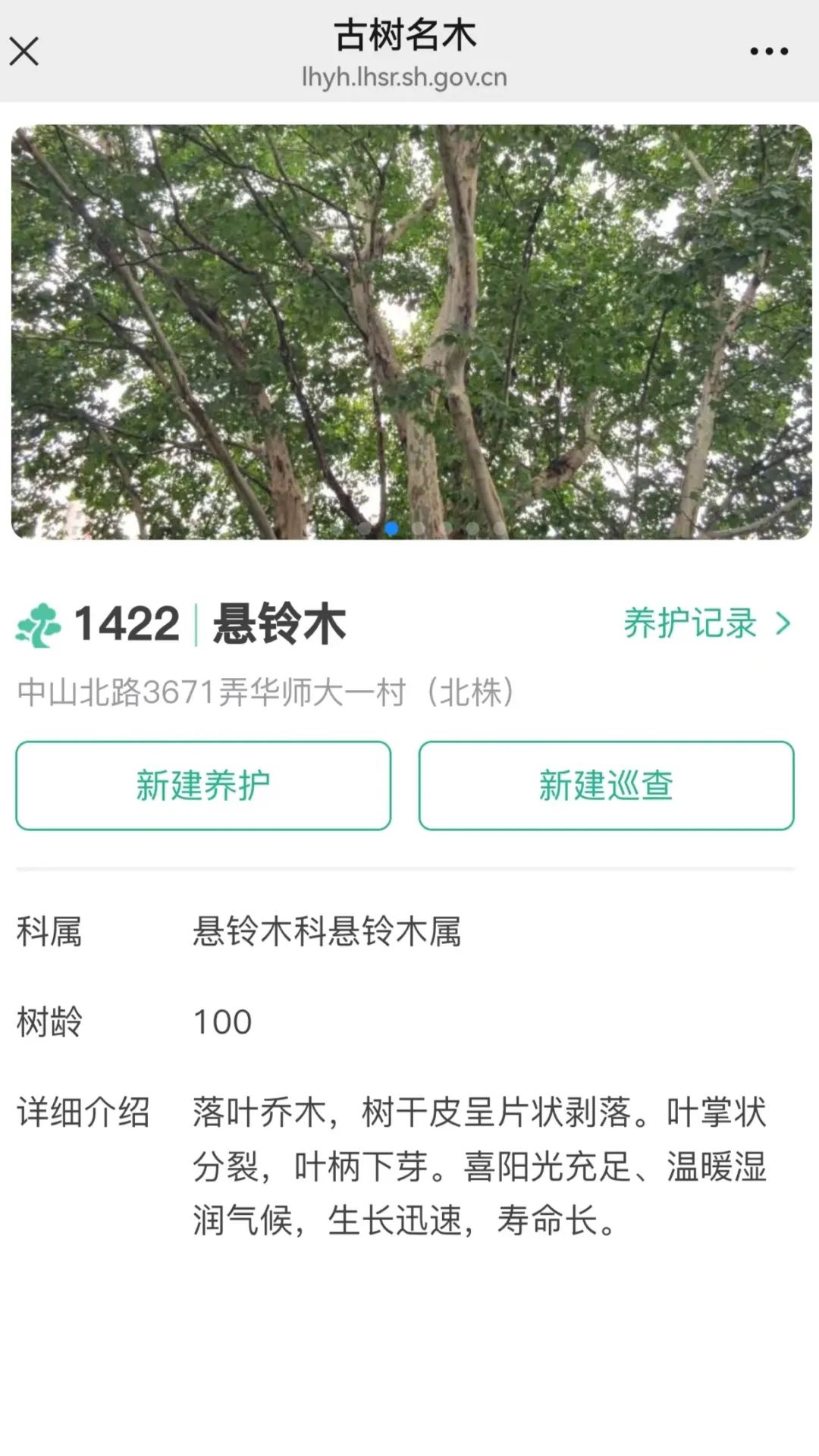Select the last carousel dot
The image size is (819, 1456).
(500, 528)
